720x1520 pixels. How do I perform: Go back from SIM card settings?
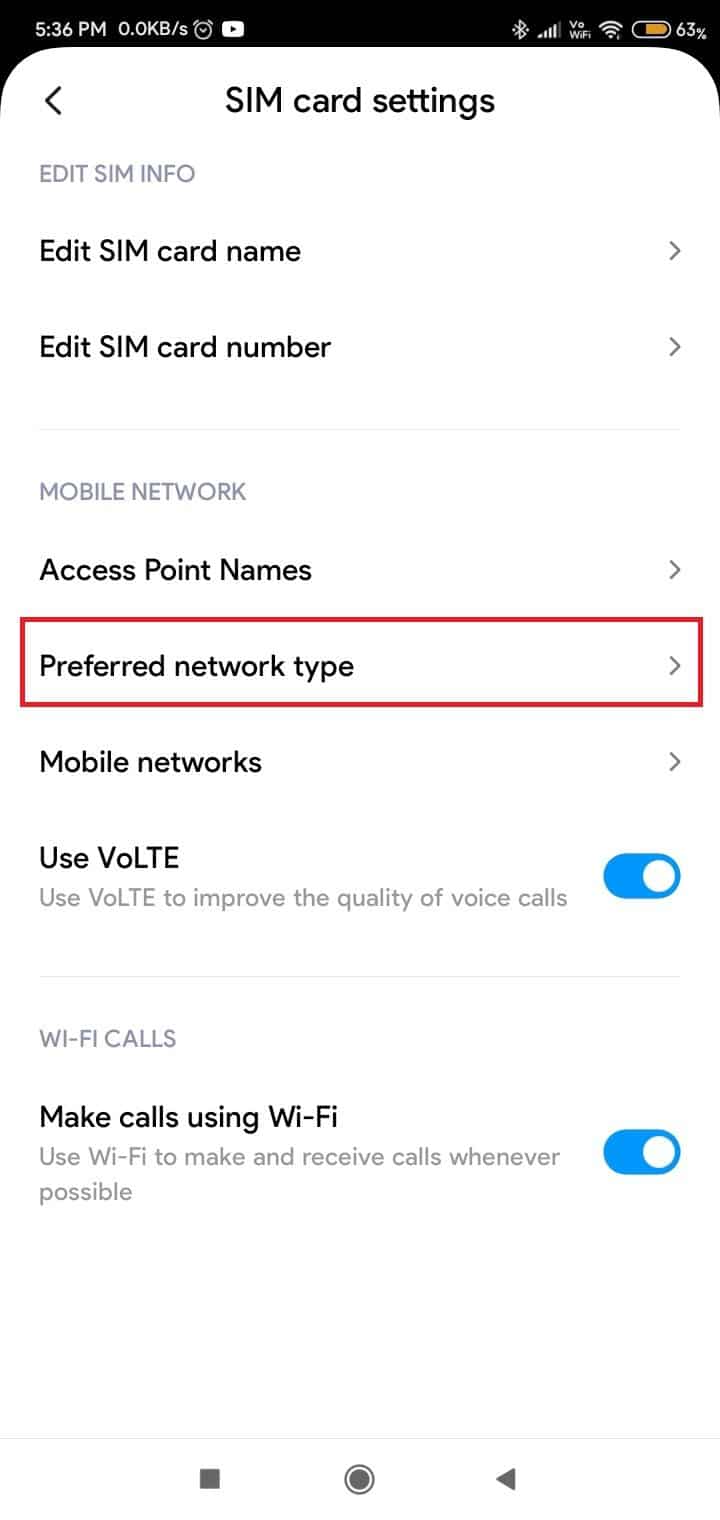54,101
